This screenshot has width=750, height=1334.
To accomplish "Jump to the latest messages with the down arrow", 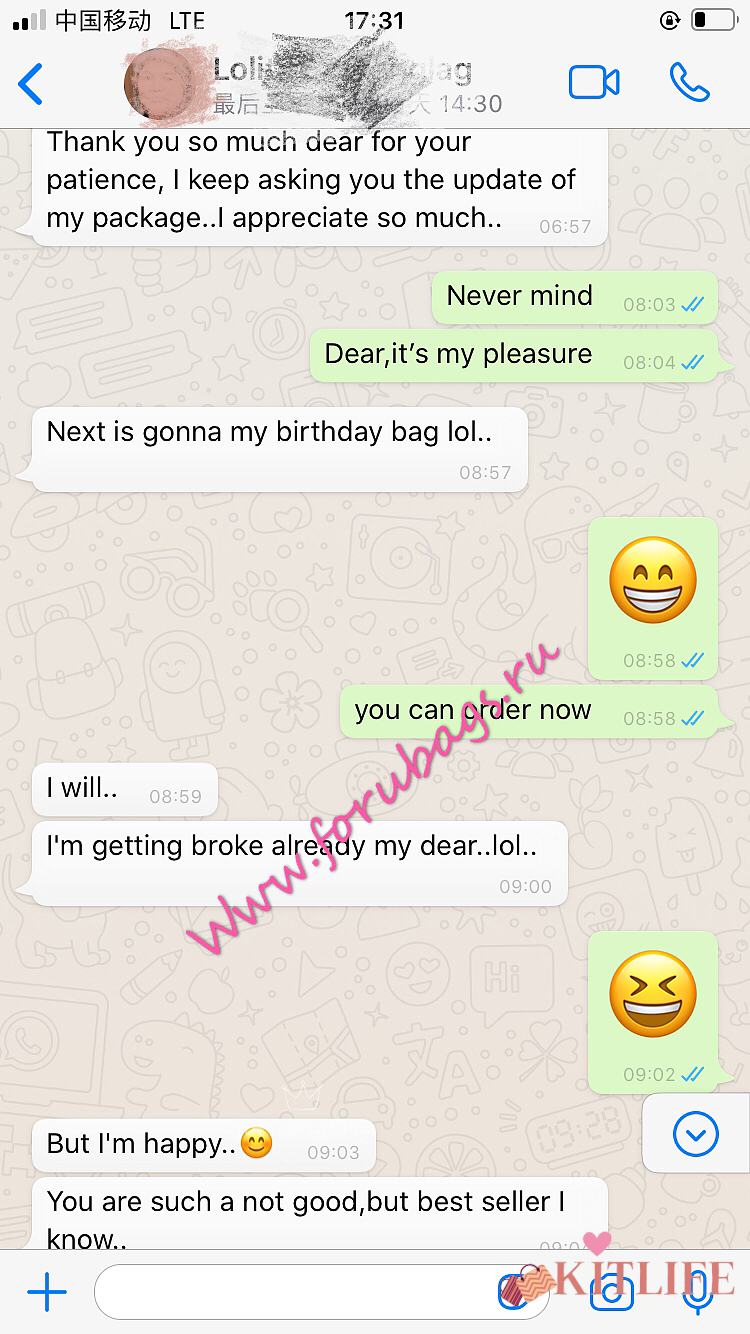I will tap(696, 1134).
